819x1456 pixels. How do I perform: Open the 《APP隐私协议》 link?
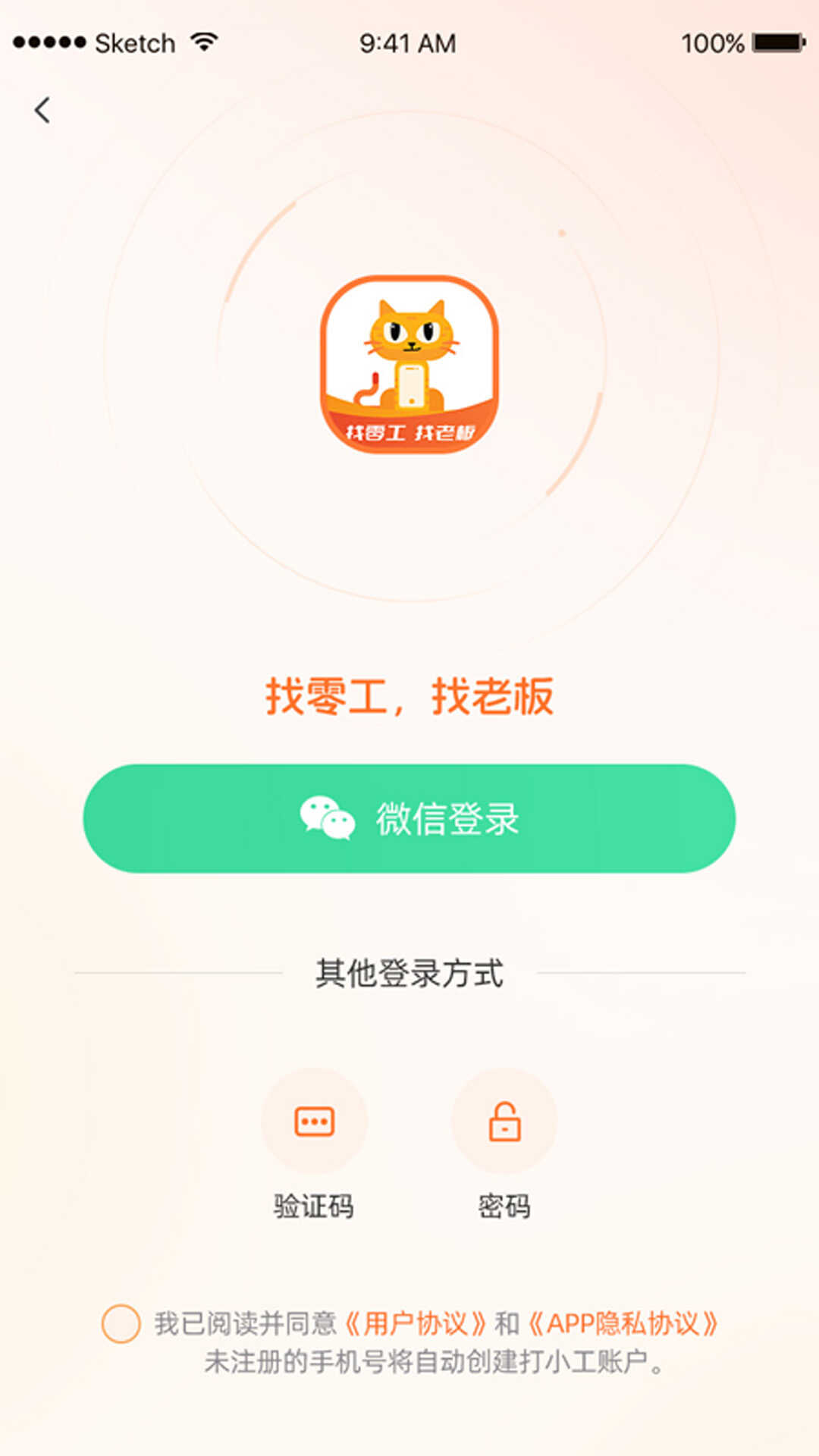[x=622, y=1324]
